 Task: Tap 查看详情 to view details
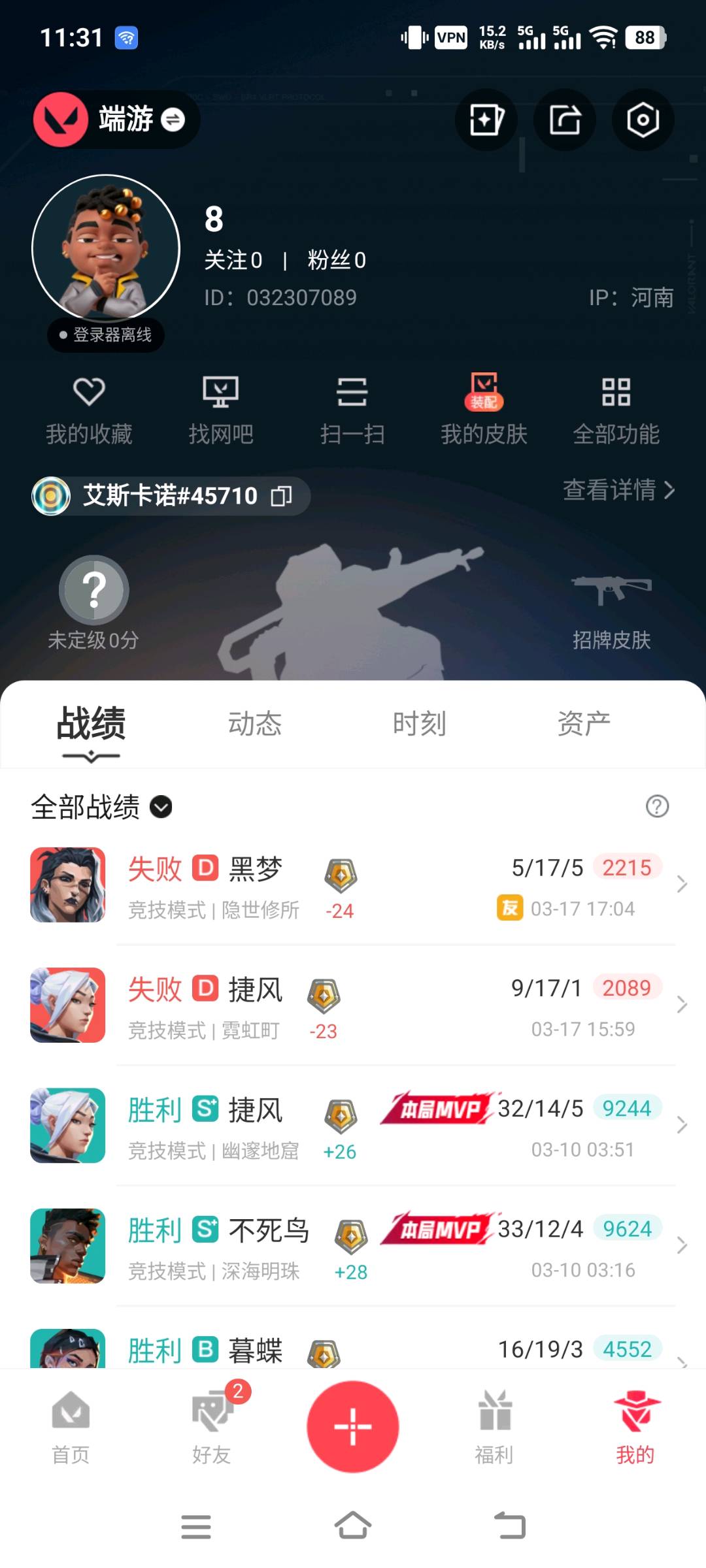618,489
